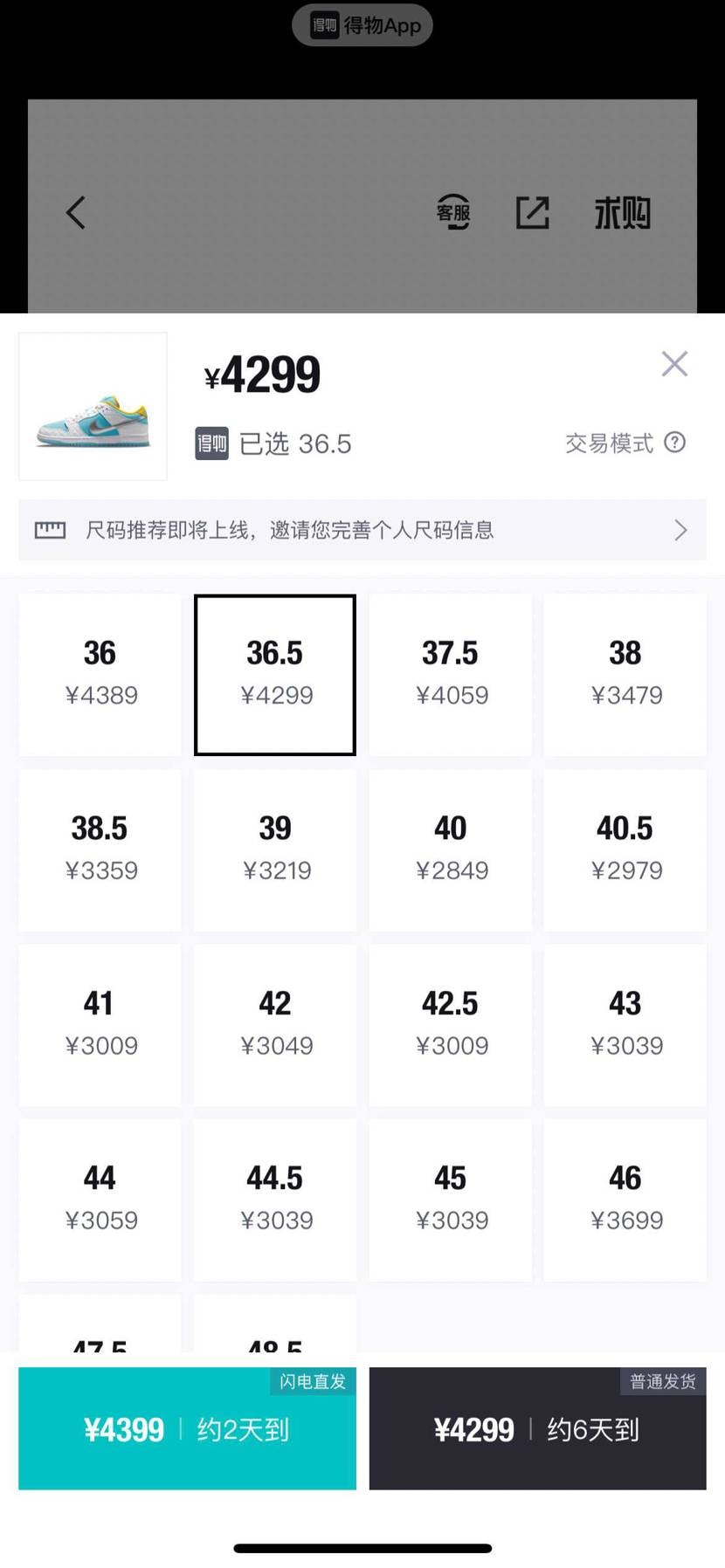Viewport: 725px width, 1568px height.
Task: Pick size 44 for ¥3059
Action: point(100,1199)
